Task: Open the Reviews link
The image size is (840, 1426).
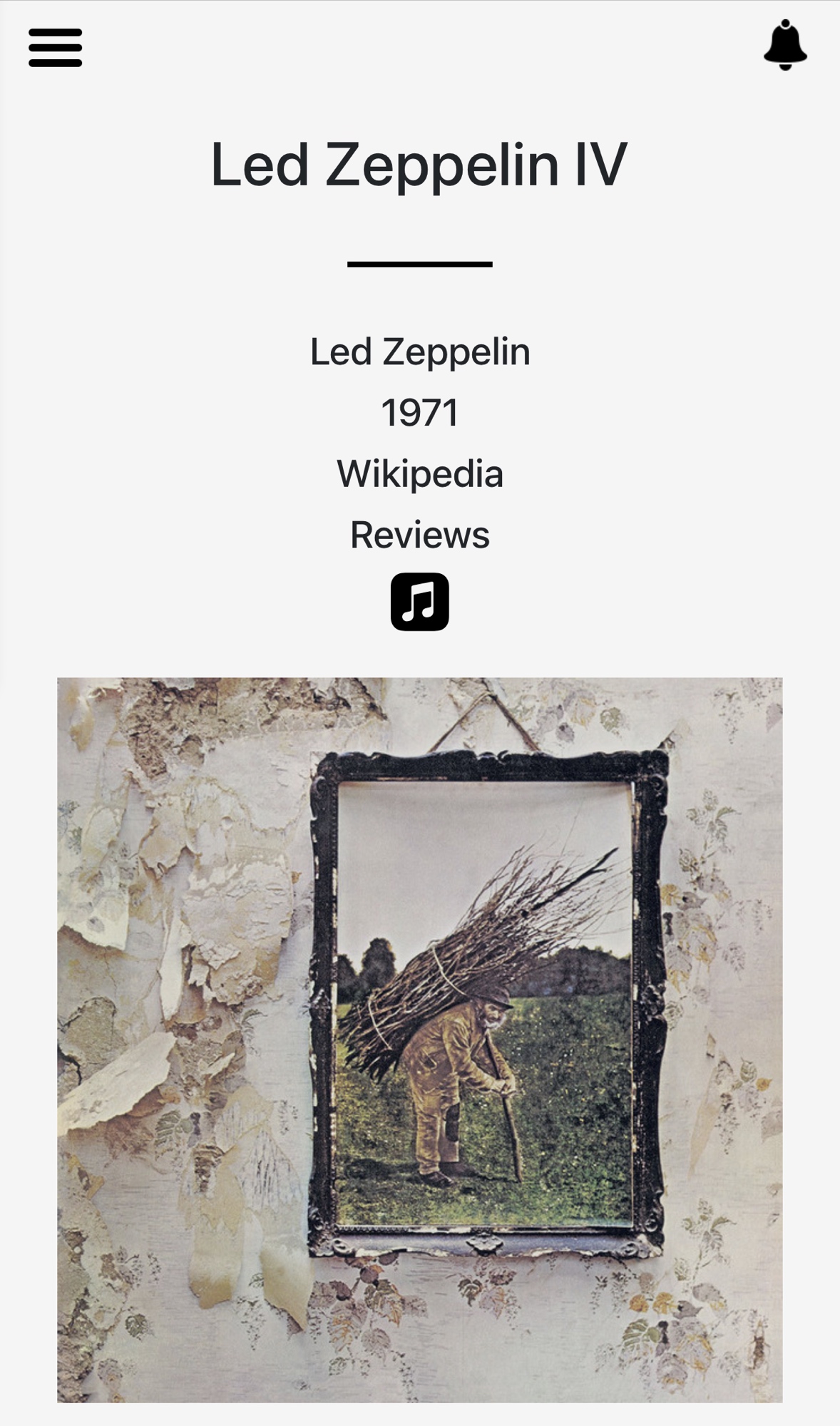Action: pos(420,535)
